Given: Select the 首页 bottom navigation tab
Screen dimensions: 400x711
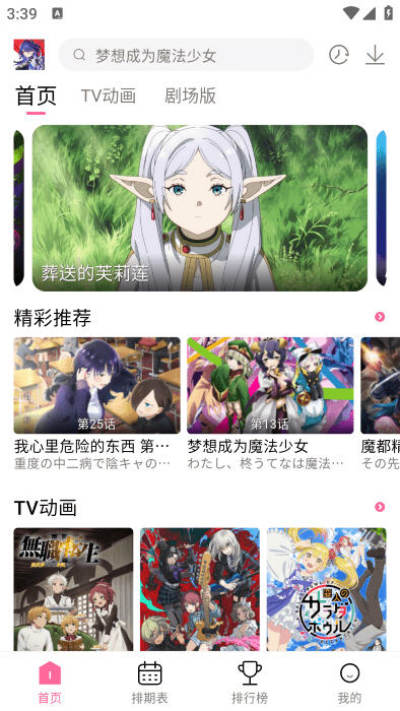Looking at the screenshot, I should tap(50, 682).
